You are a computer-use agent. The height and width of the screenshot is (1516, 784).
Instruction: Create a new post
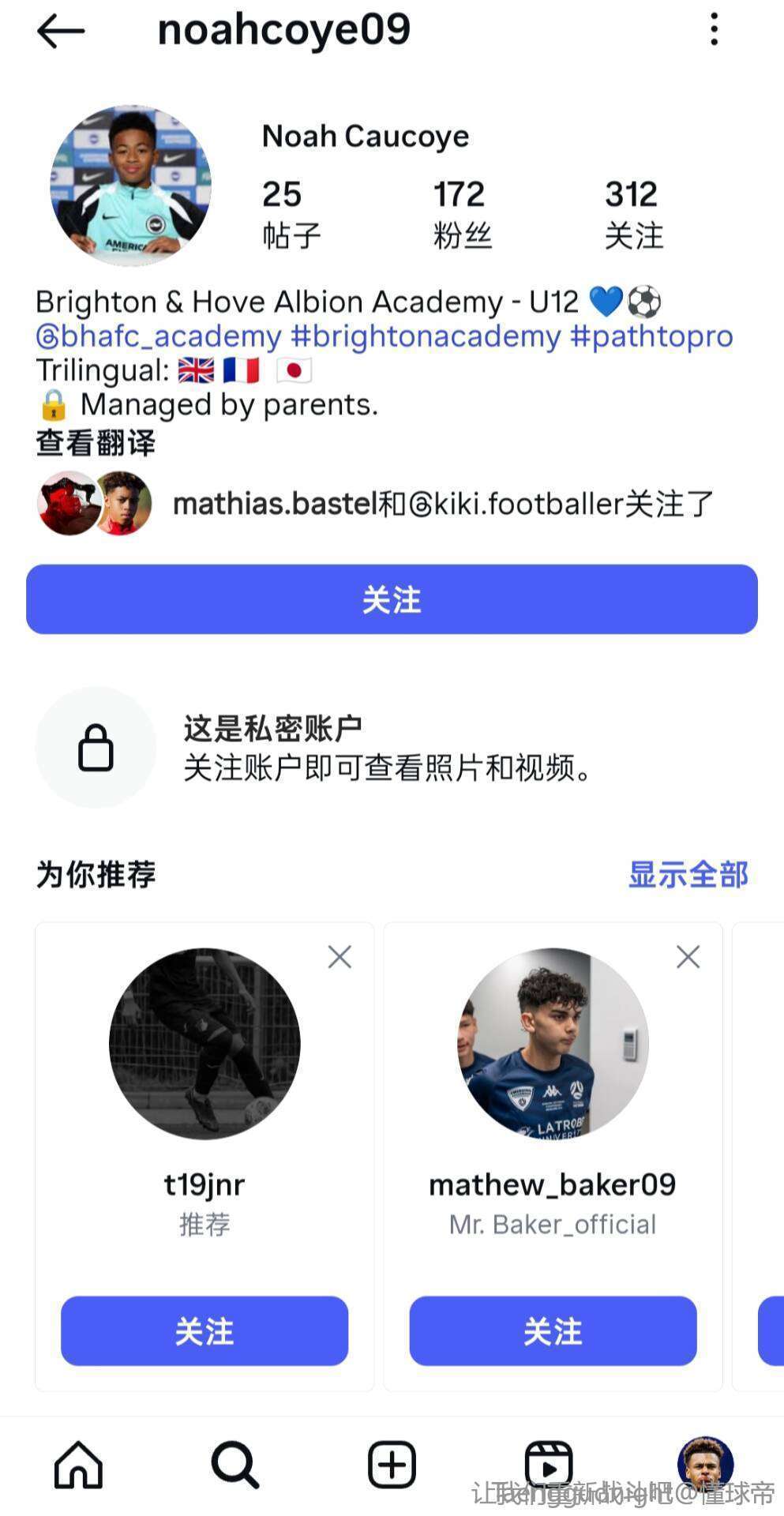[x=392, y=1465]
